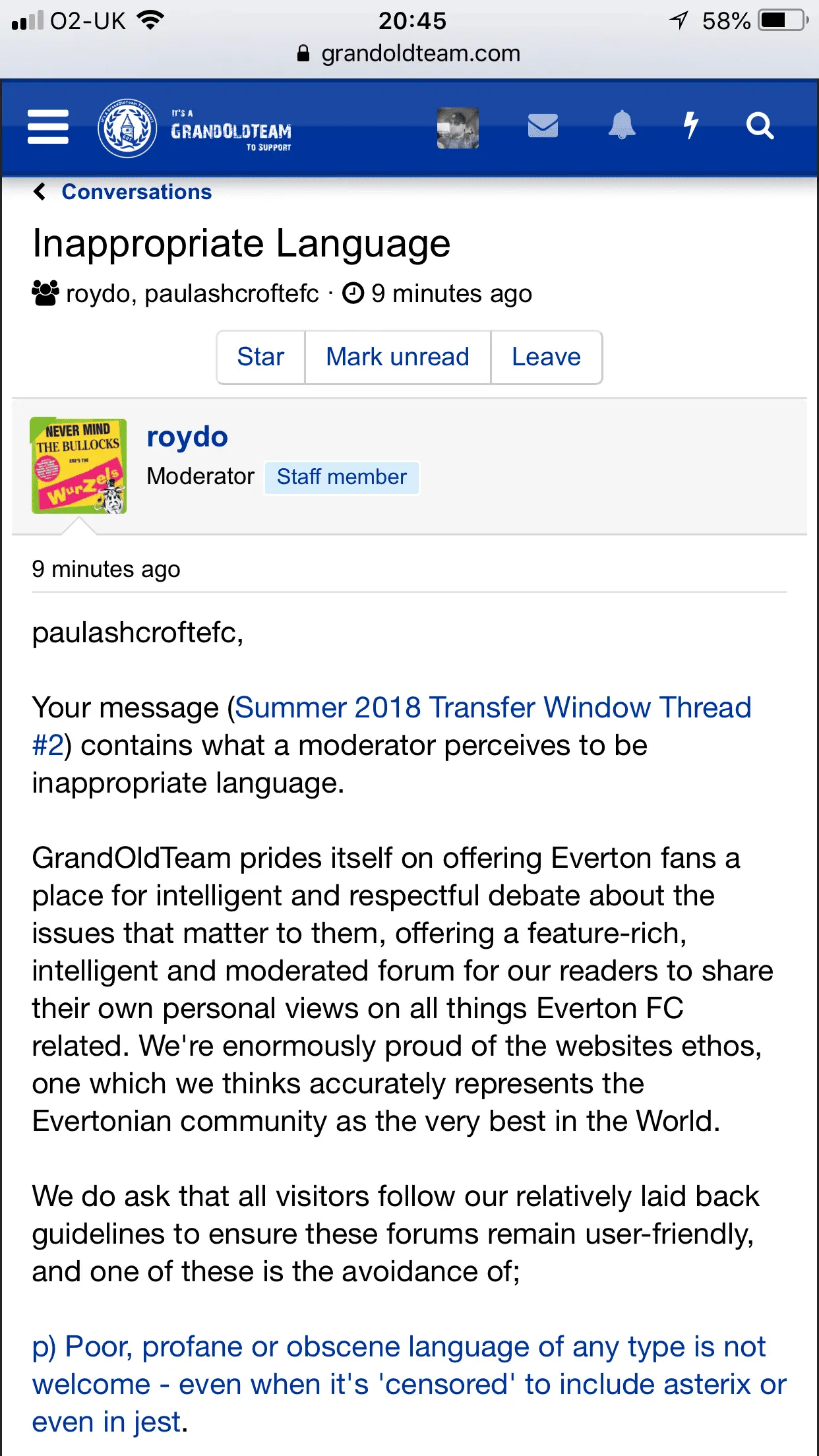The height and width of the screenshot is (1456, 819).
Task: Tap the GrandOldTeam logo to go home
Action: (195, 128)
